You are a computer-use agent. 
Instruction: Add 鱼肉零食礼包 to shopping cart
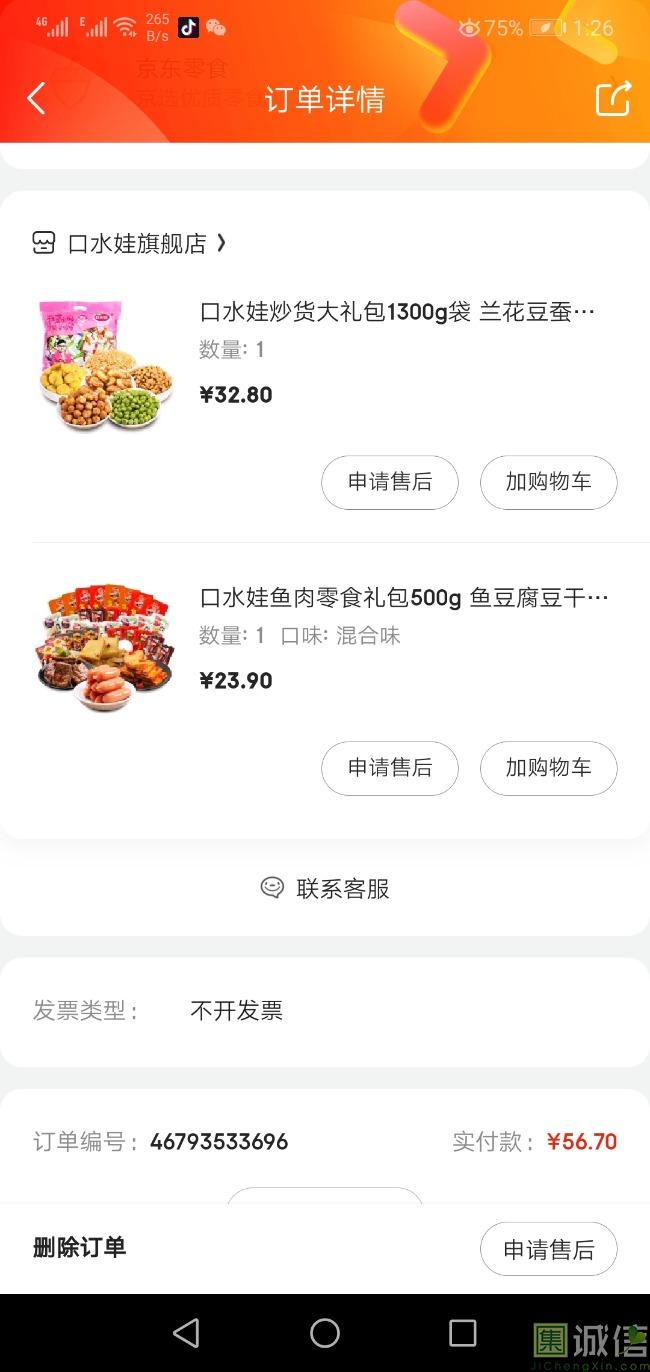[x=548, y=768]
